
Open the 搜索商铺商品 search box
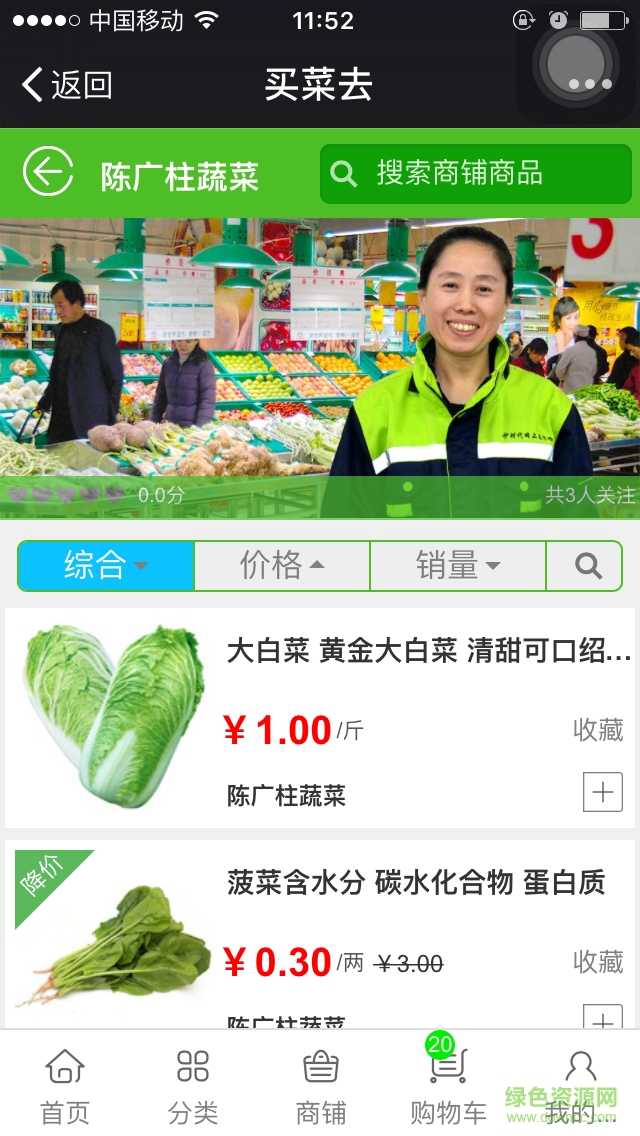click(x=476, y=174)
